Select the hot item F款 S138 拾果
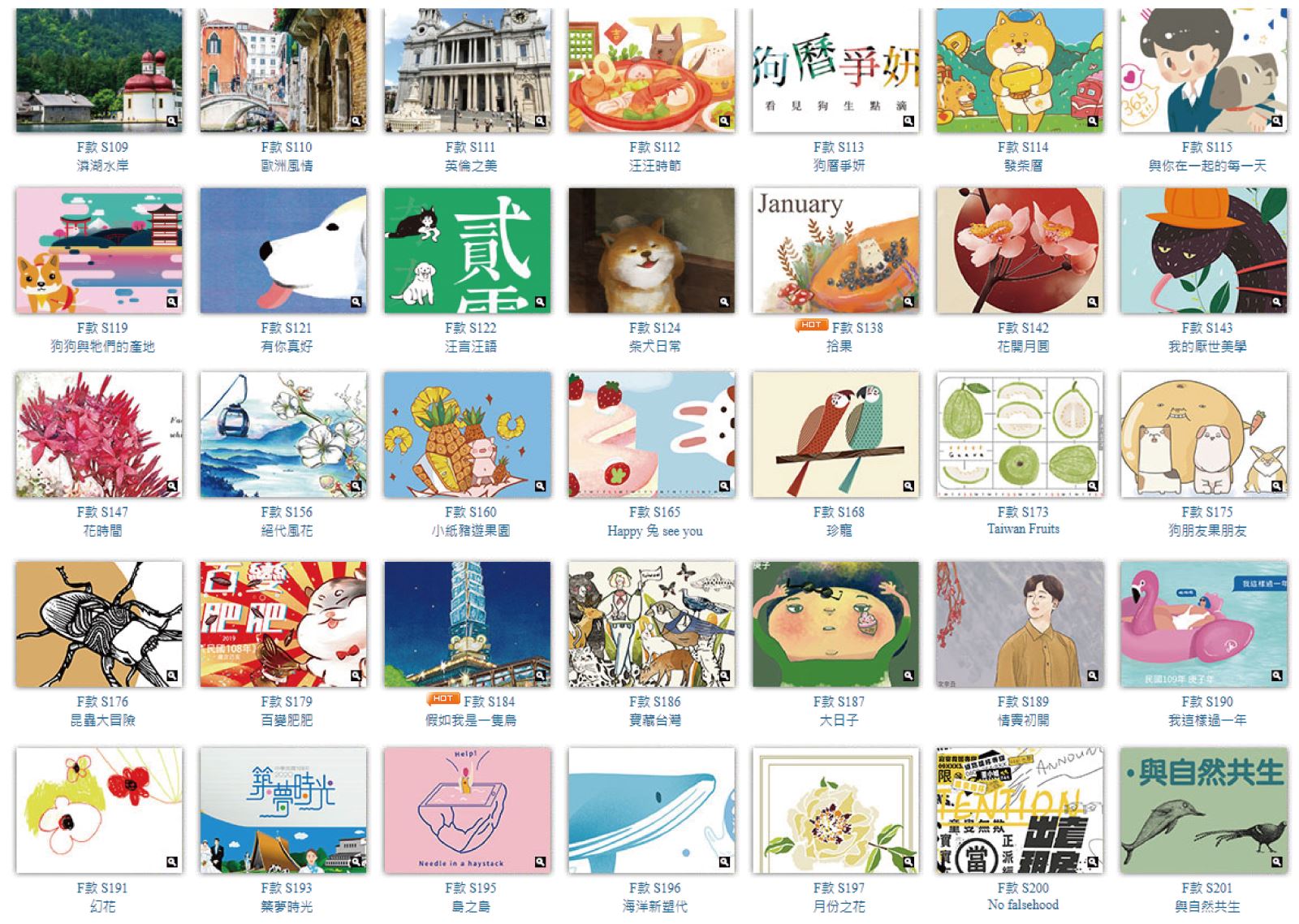The width and height of the screenshot is (1299, 924). 835,251
